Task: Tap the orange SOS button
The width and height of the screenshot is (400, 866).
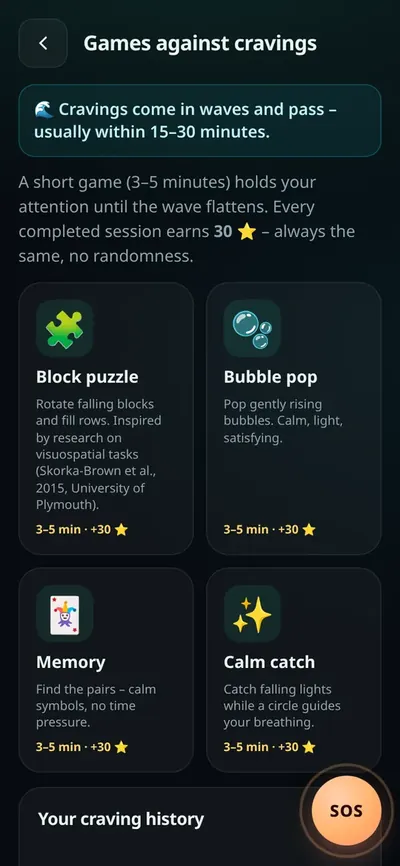Action: (346, 811)
